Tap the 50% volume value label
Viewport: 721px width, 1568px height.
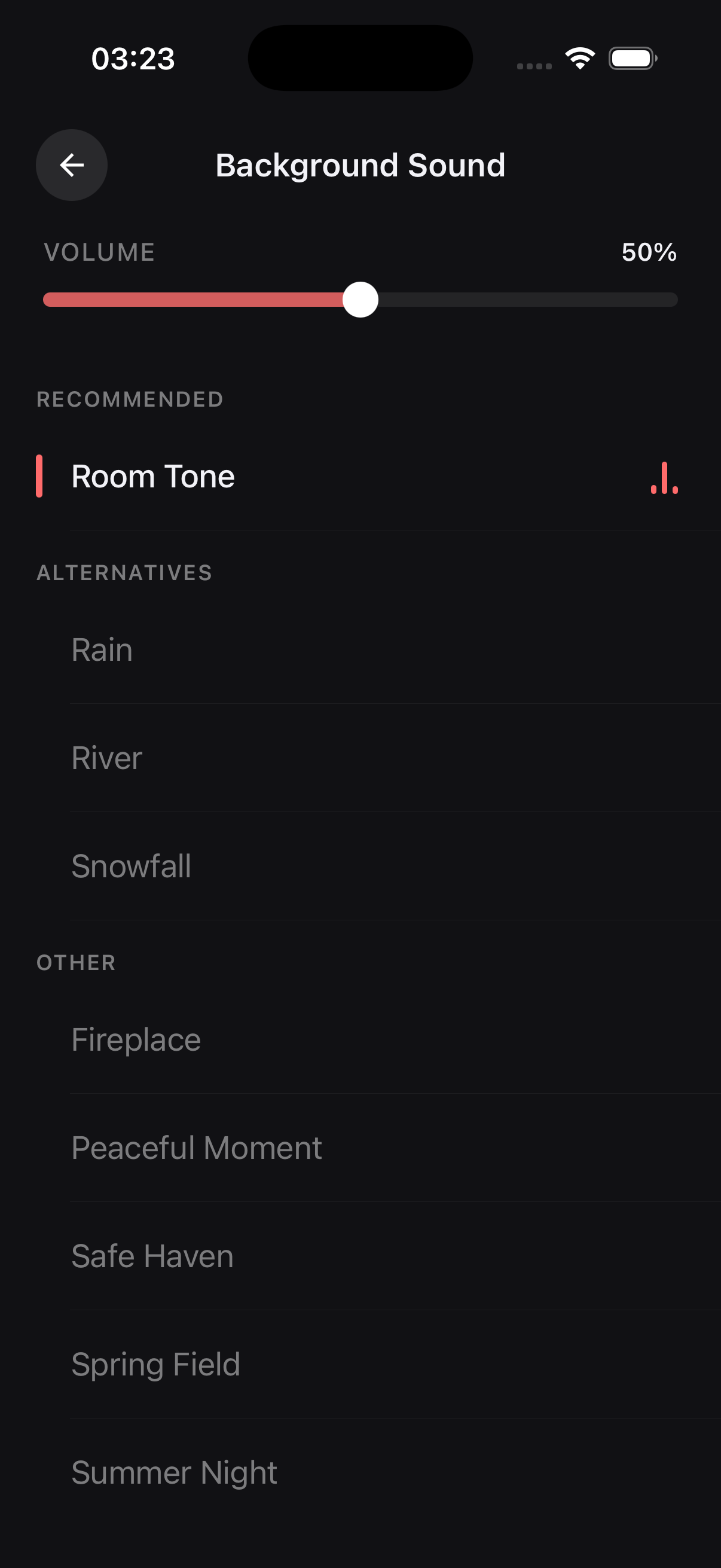tap(648, 252)
